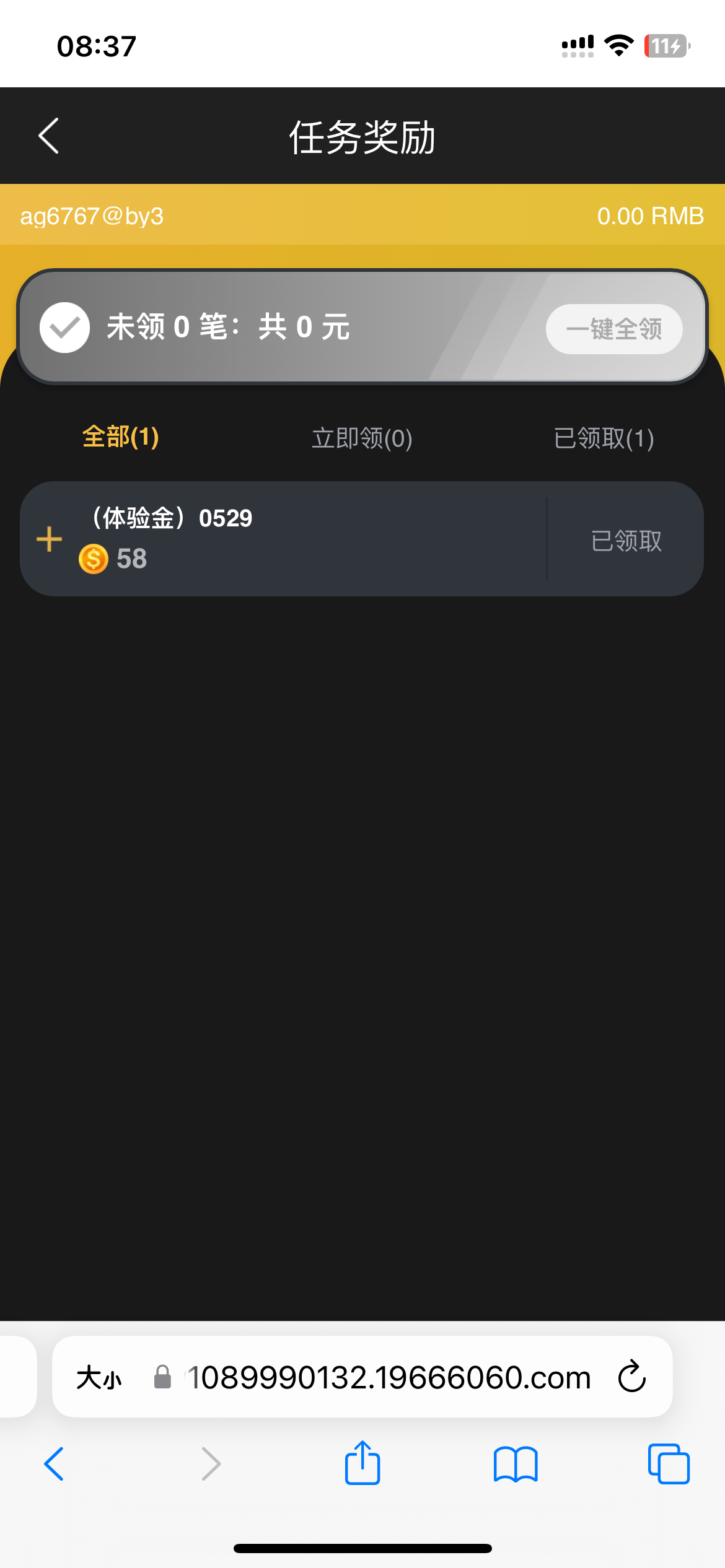Share this page via Safari share icon

(x=362, y=1463)
